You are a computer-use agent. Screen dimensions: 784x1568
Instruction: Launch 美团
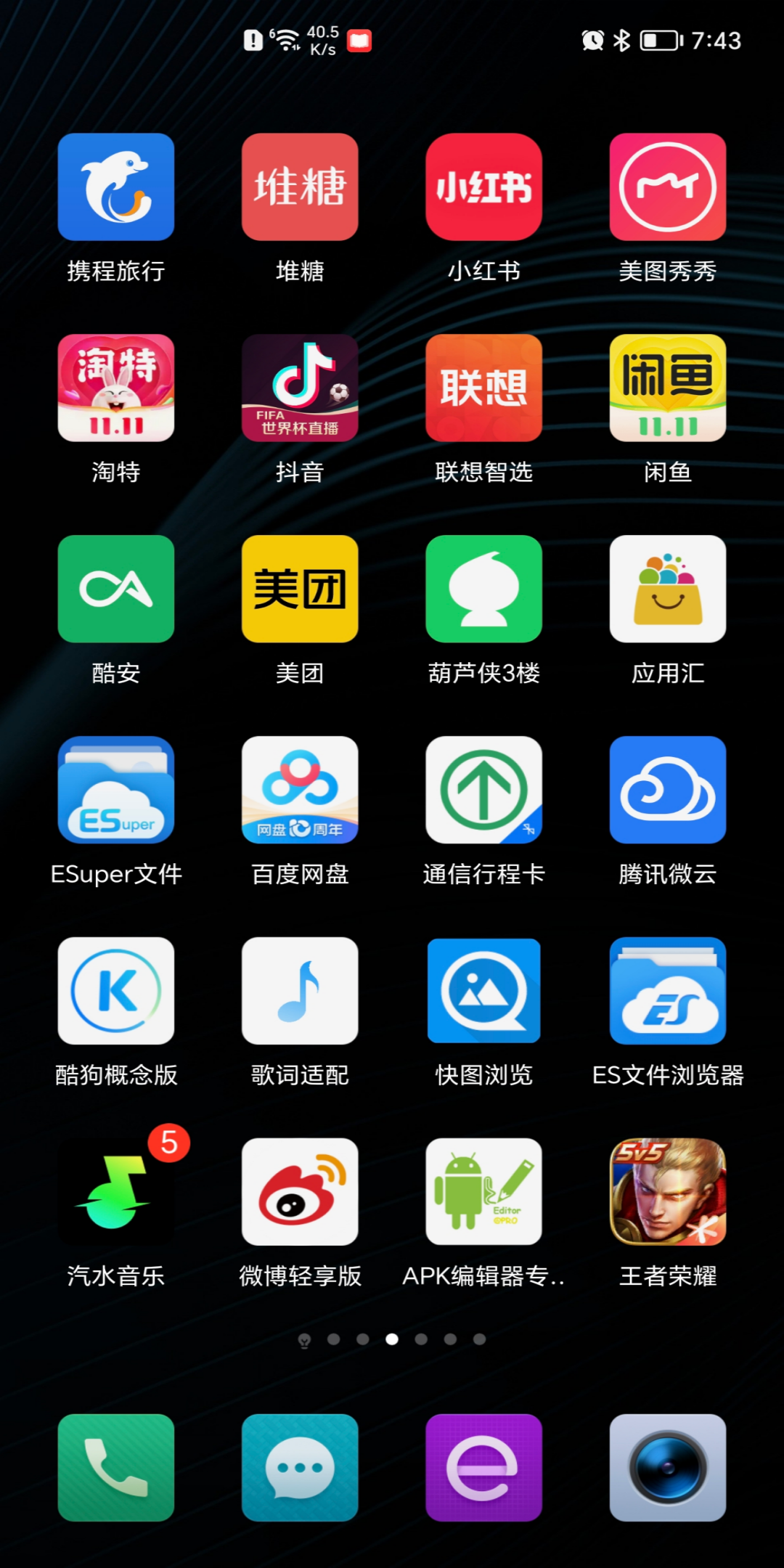click(300, 589)
